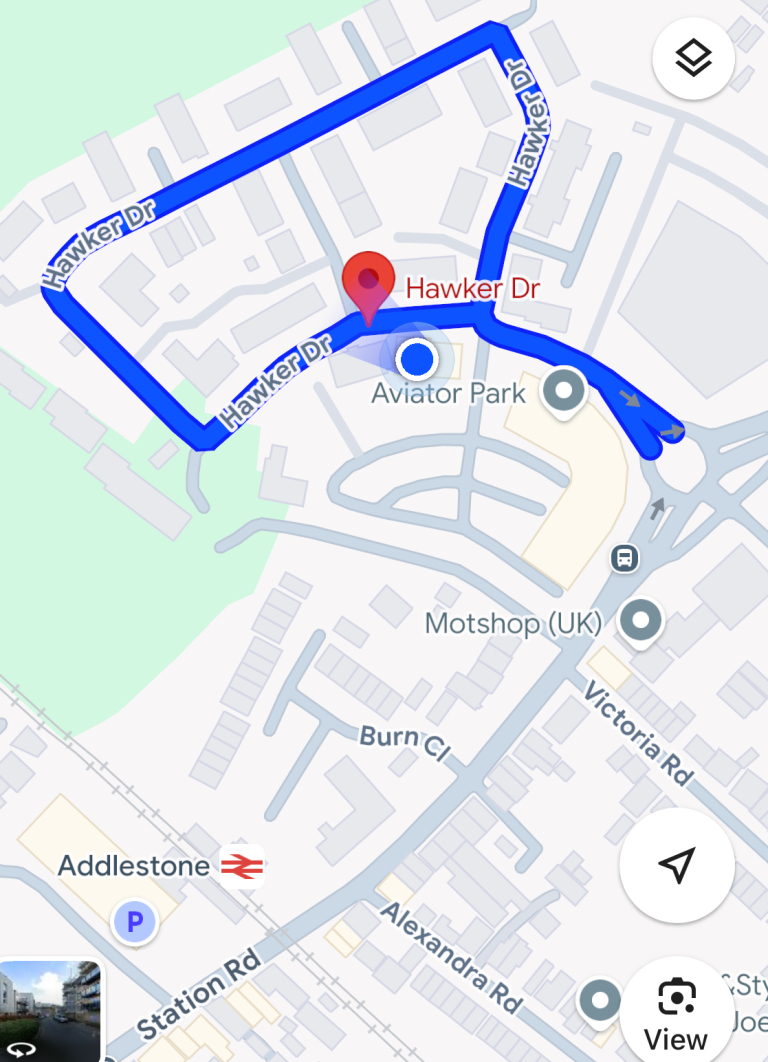The image size is (768, 1062).
Task: Select the Addlestone railway station icon
Action: (x=242, y=866)
